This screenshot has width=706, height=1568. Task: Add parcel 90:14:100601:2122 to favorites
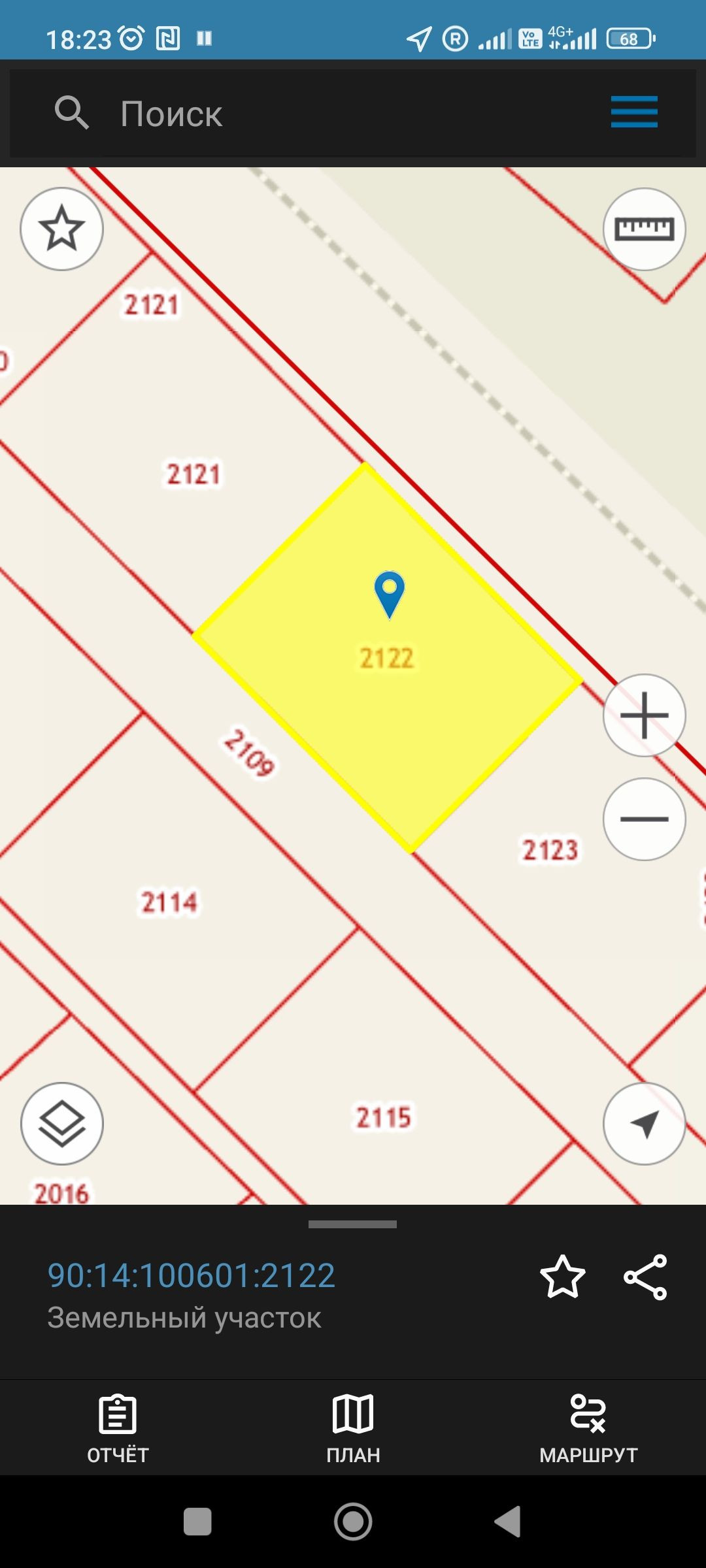pos(562,1277)
